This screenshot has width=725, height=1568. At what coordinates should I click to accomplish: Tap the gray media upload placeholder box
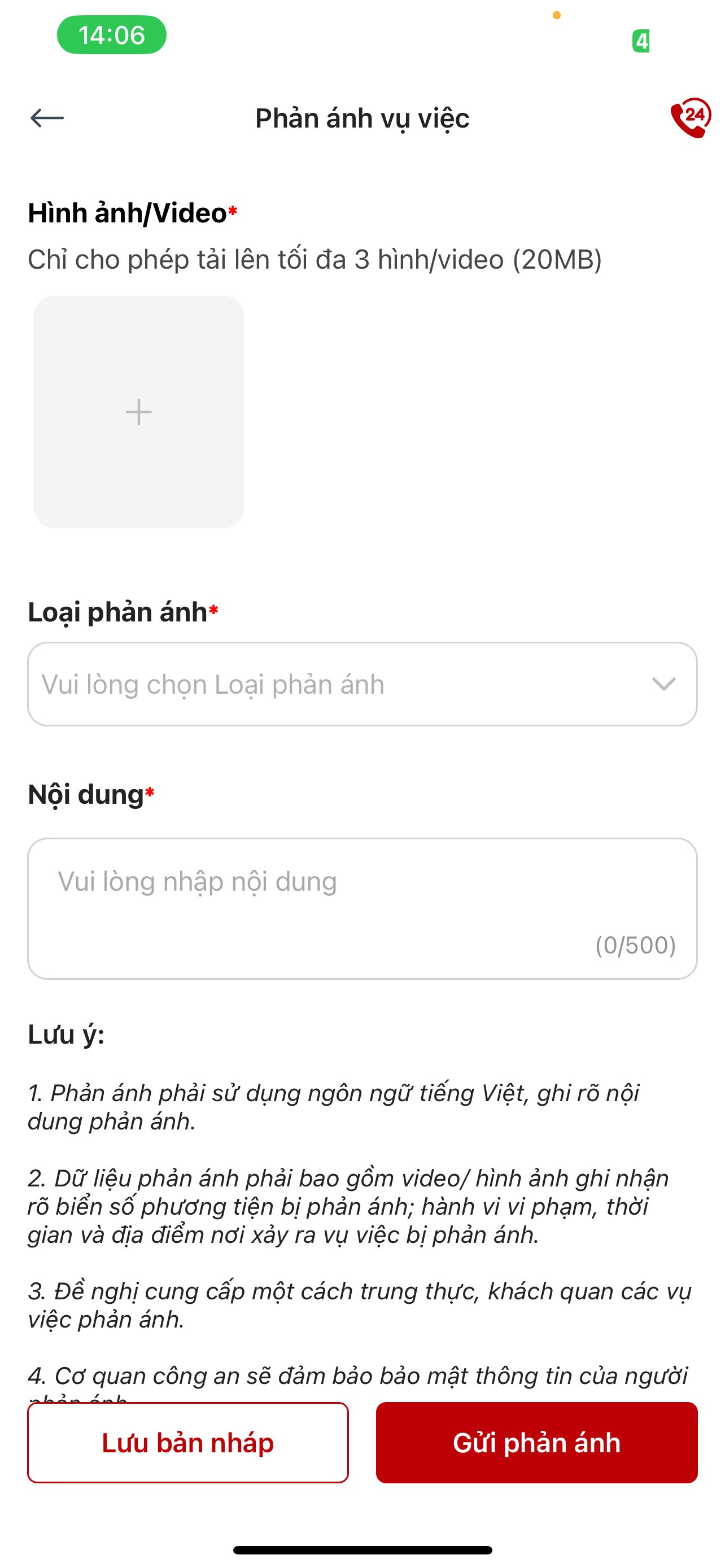[x=139, y=411]
